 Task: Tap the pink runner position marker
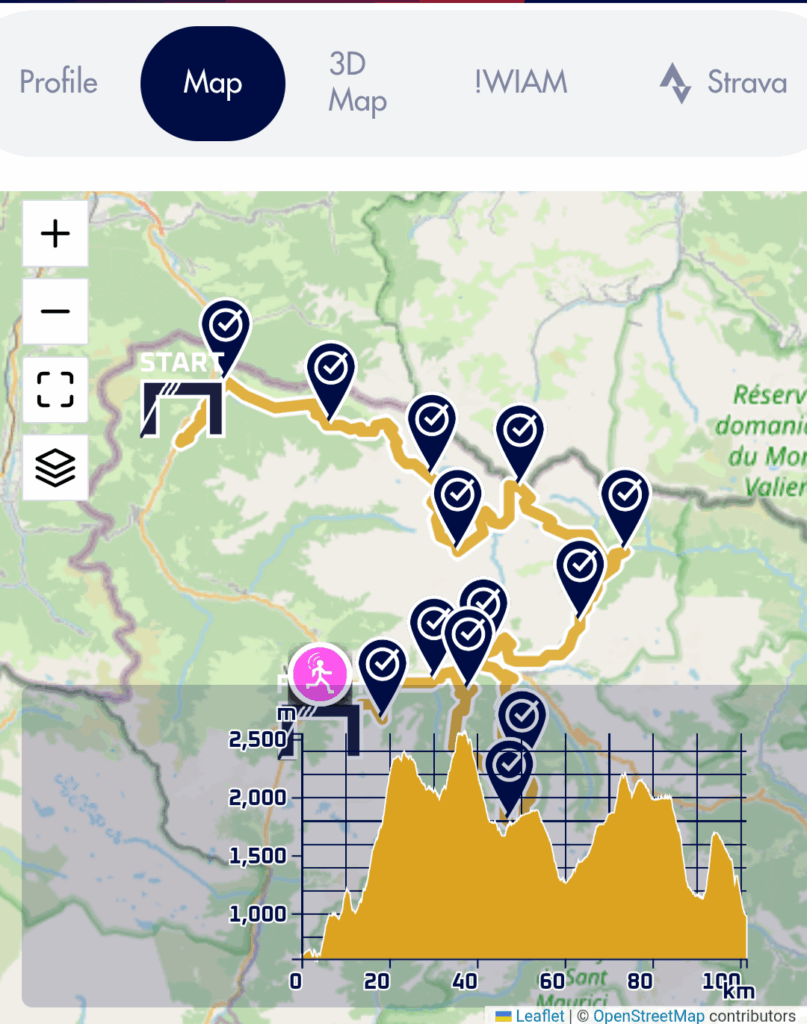320,674
